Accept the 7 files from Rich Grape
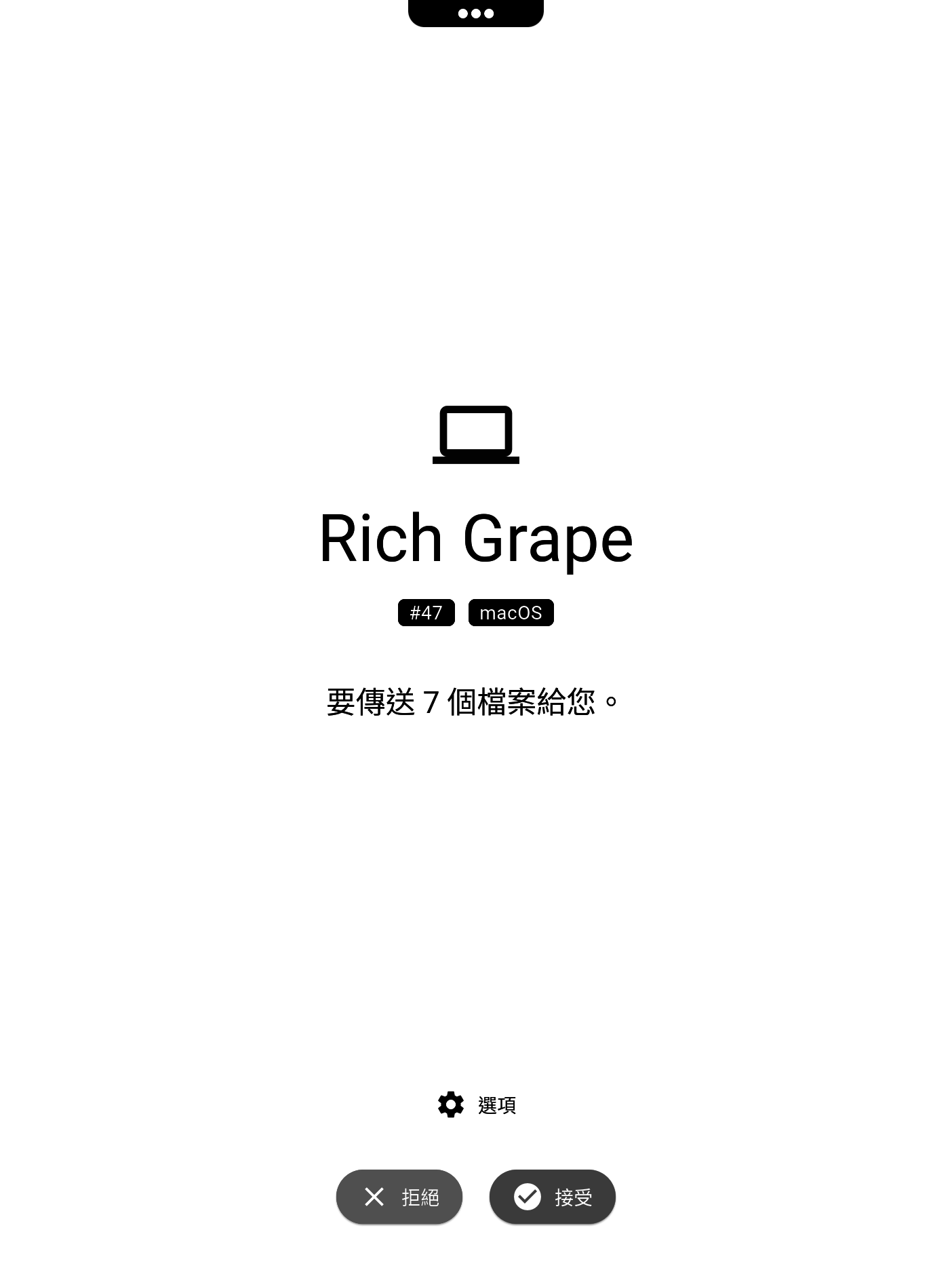The height and width of the screenshot is (1270, 952). (x=552, y=1197)
